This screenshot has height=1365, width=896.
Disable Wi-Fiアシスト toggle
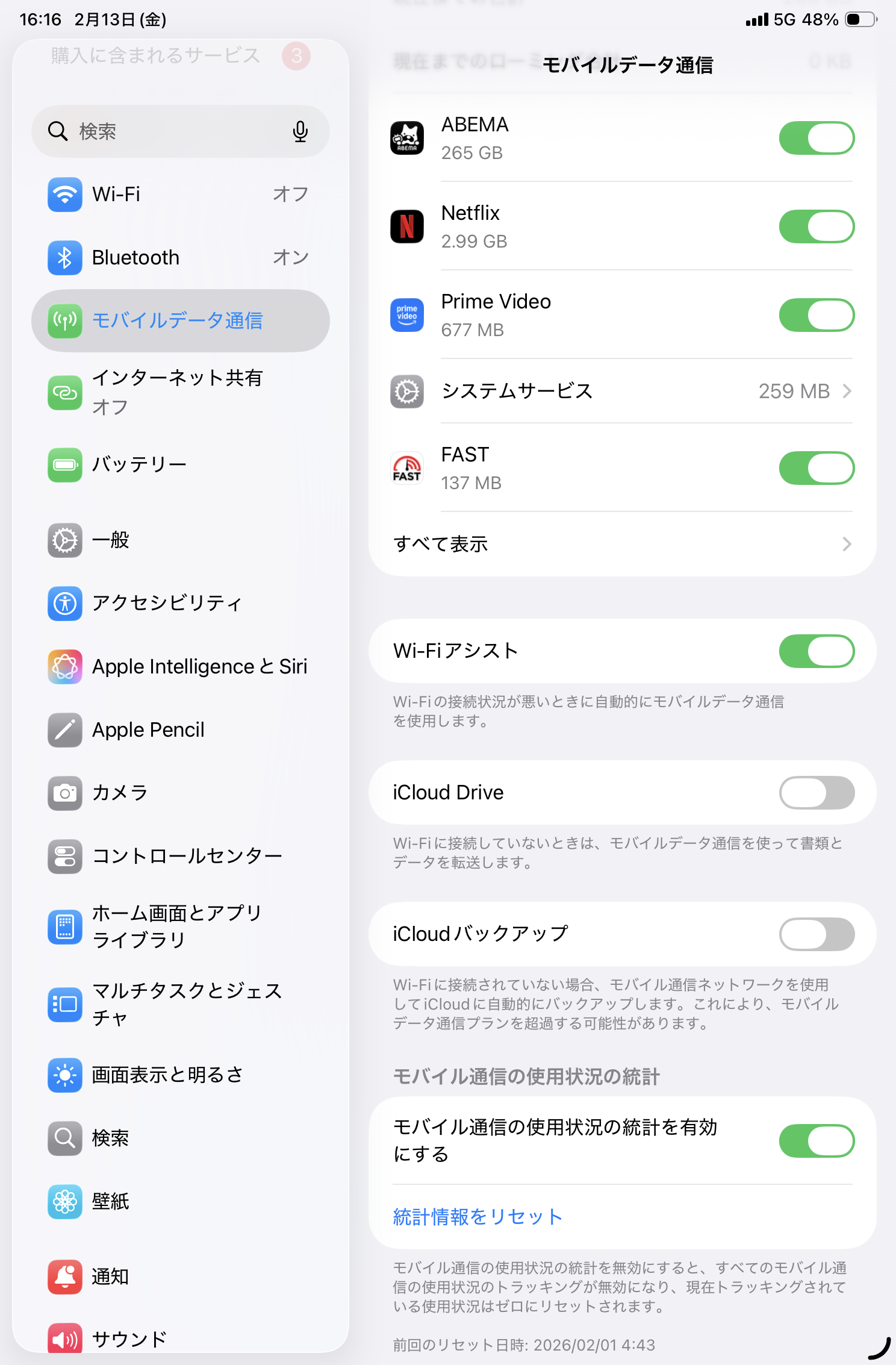pyautogui.click(x=816, y=651)
